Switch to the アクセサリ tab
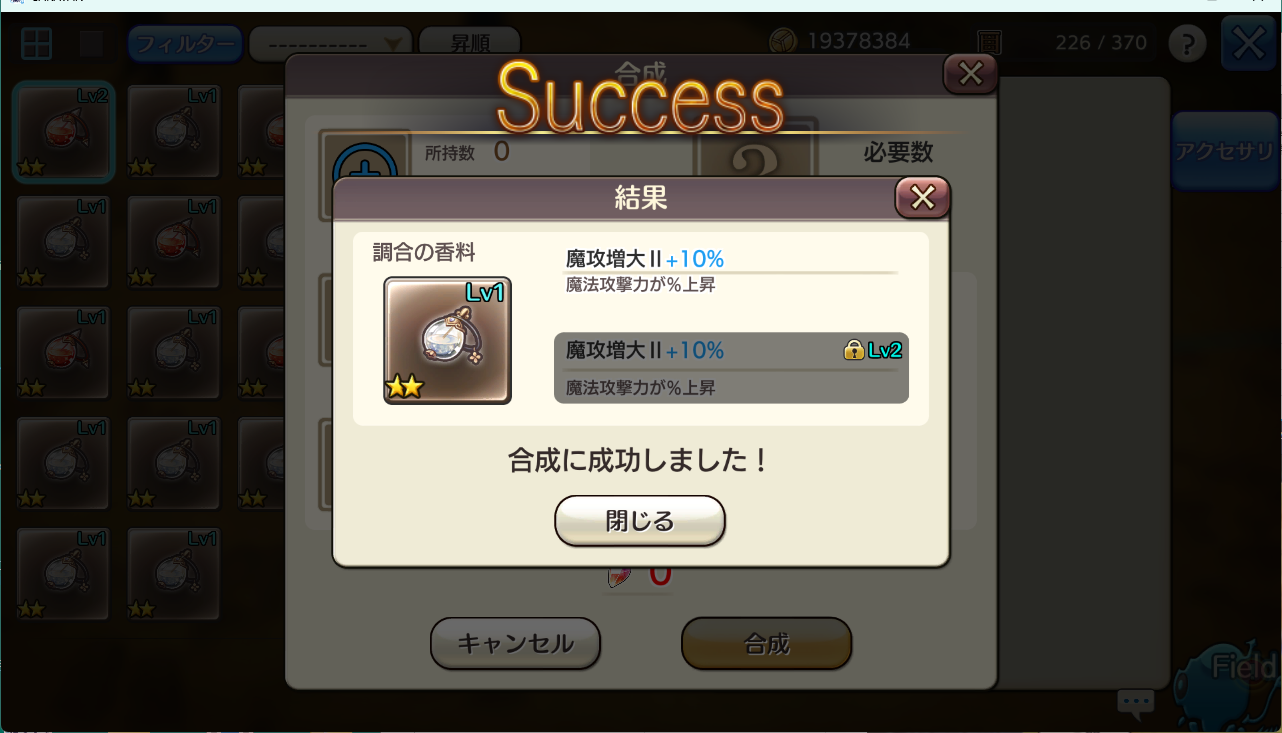The image size is (1282, 733). [1225, 151]
